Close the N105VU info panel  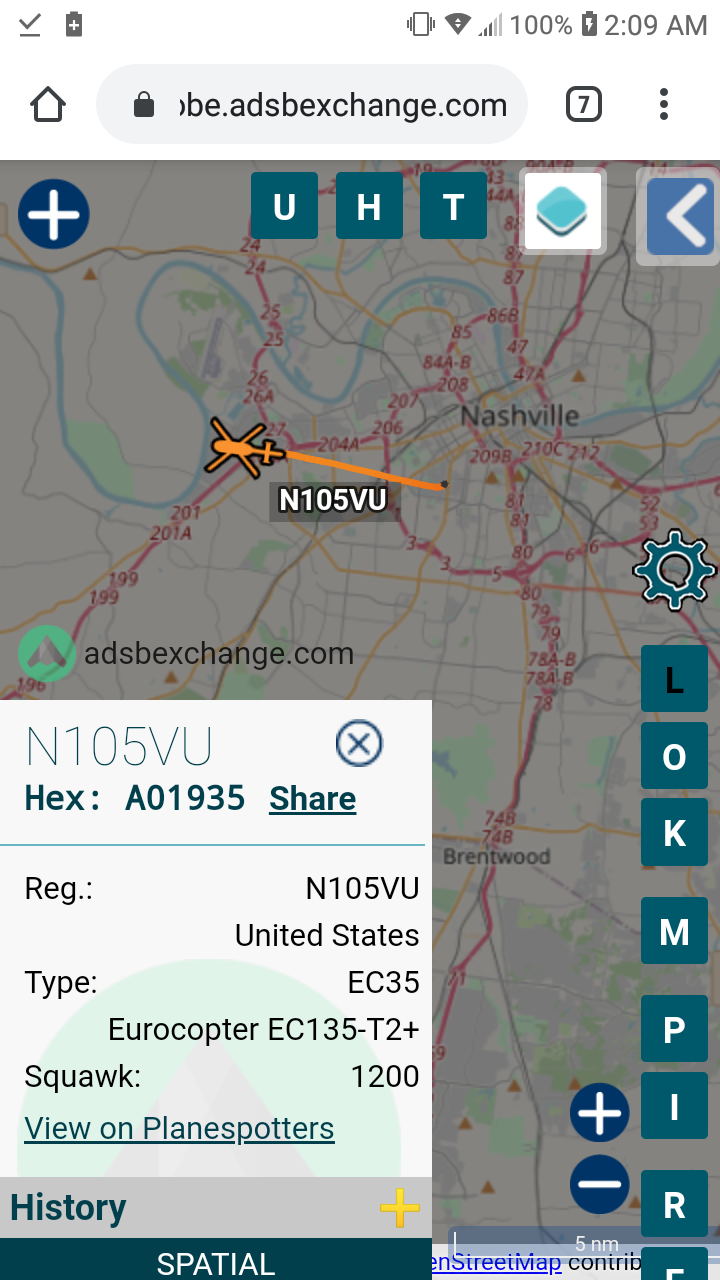[359, 743]
